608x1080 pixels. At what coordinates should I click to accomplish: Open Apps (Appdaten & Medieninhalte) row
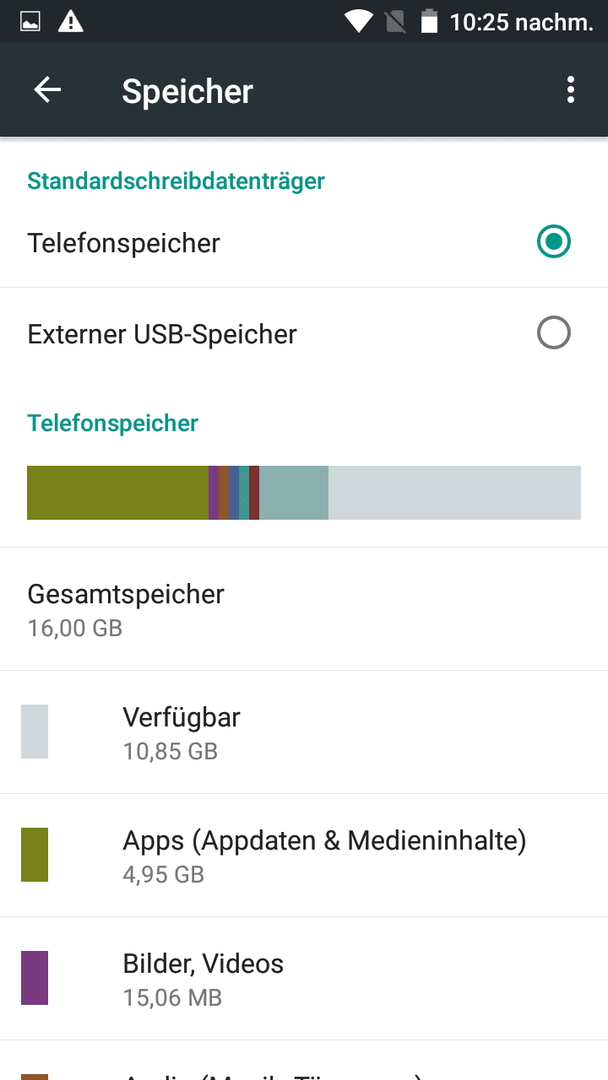tap(304, 855)
